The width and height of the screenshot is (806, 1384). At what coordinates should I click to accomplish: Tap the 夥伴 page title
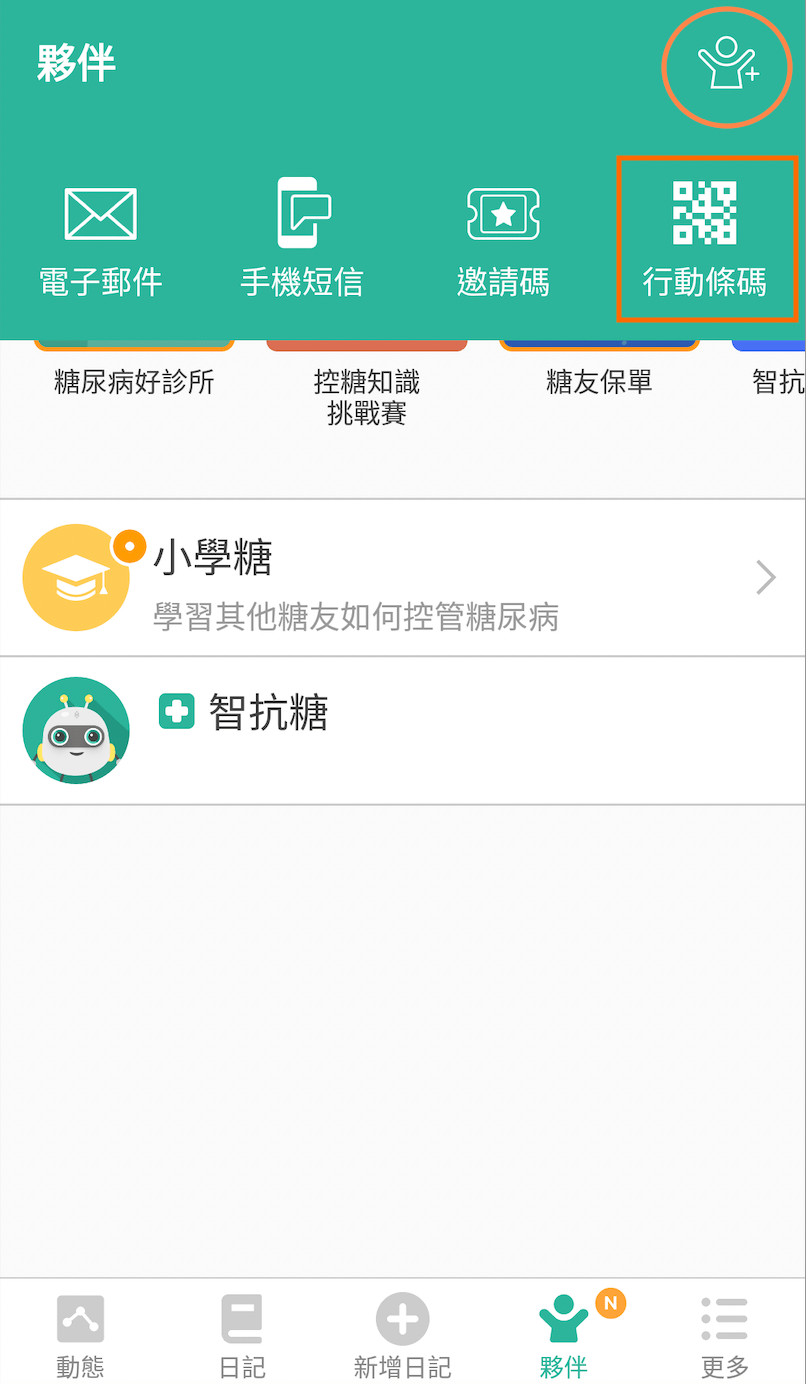77,62
